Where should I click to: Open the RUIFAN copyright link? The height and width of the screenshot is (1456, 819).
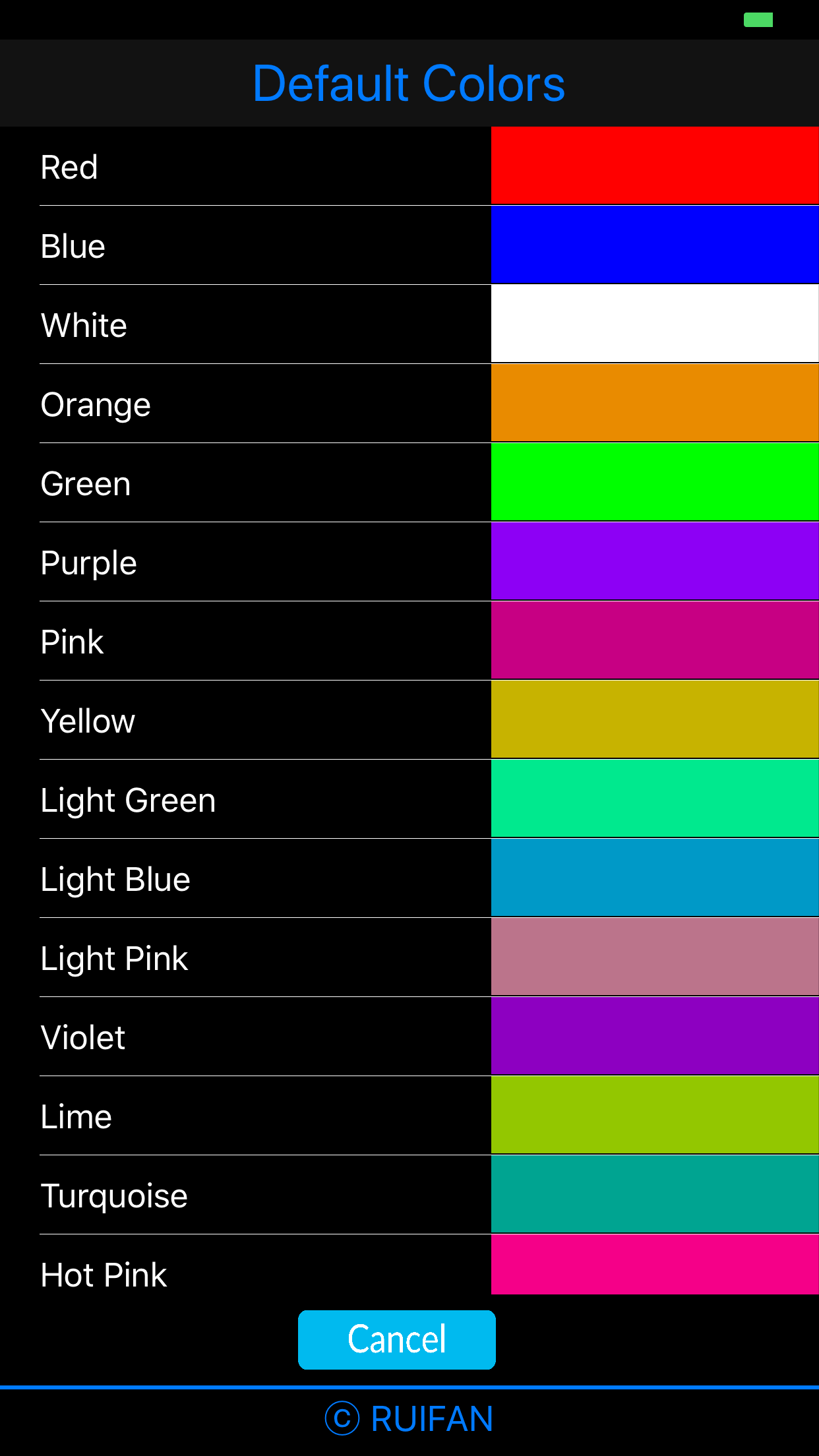[409, 1419]
